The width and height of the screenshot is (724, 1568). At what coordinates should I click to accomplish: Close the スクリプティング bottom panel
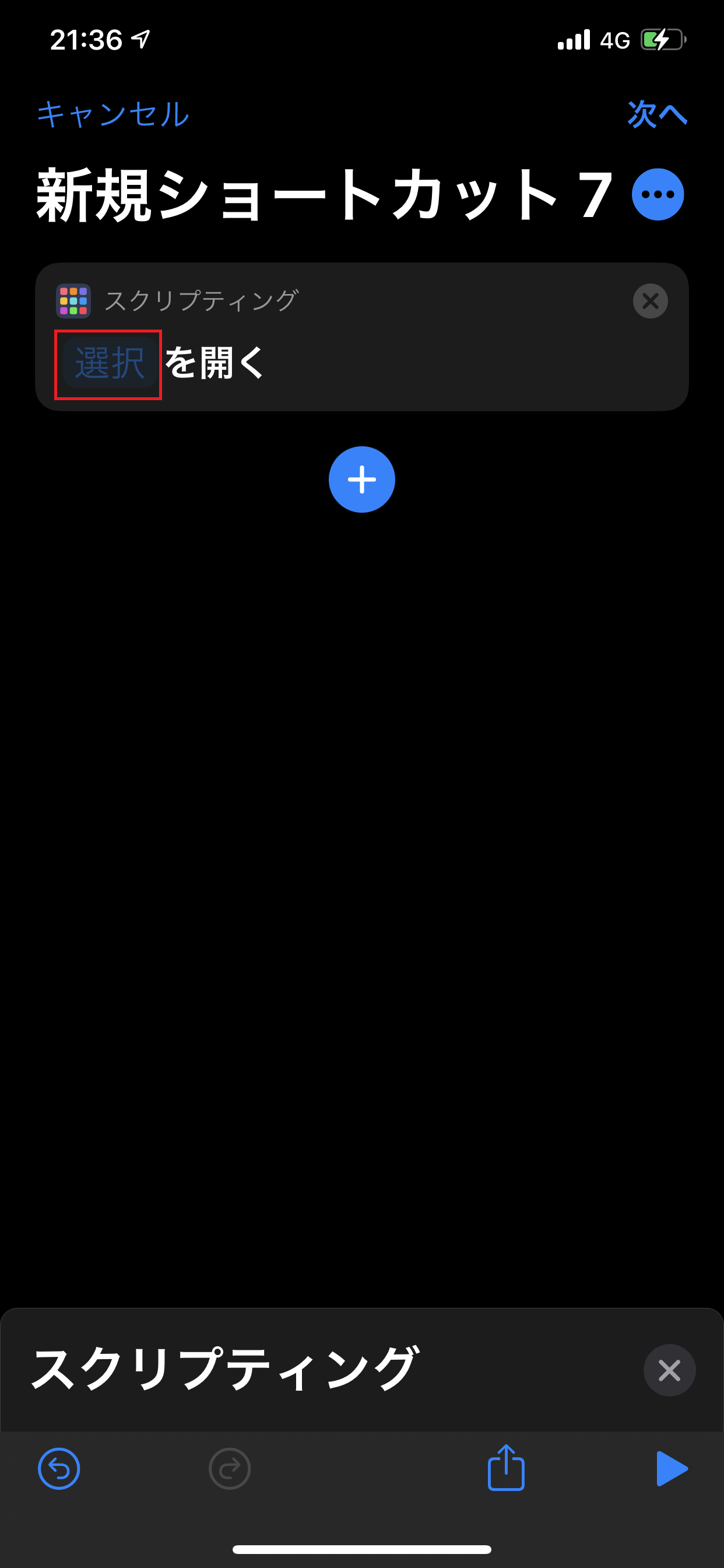tap(669, 1370)
